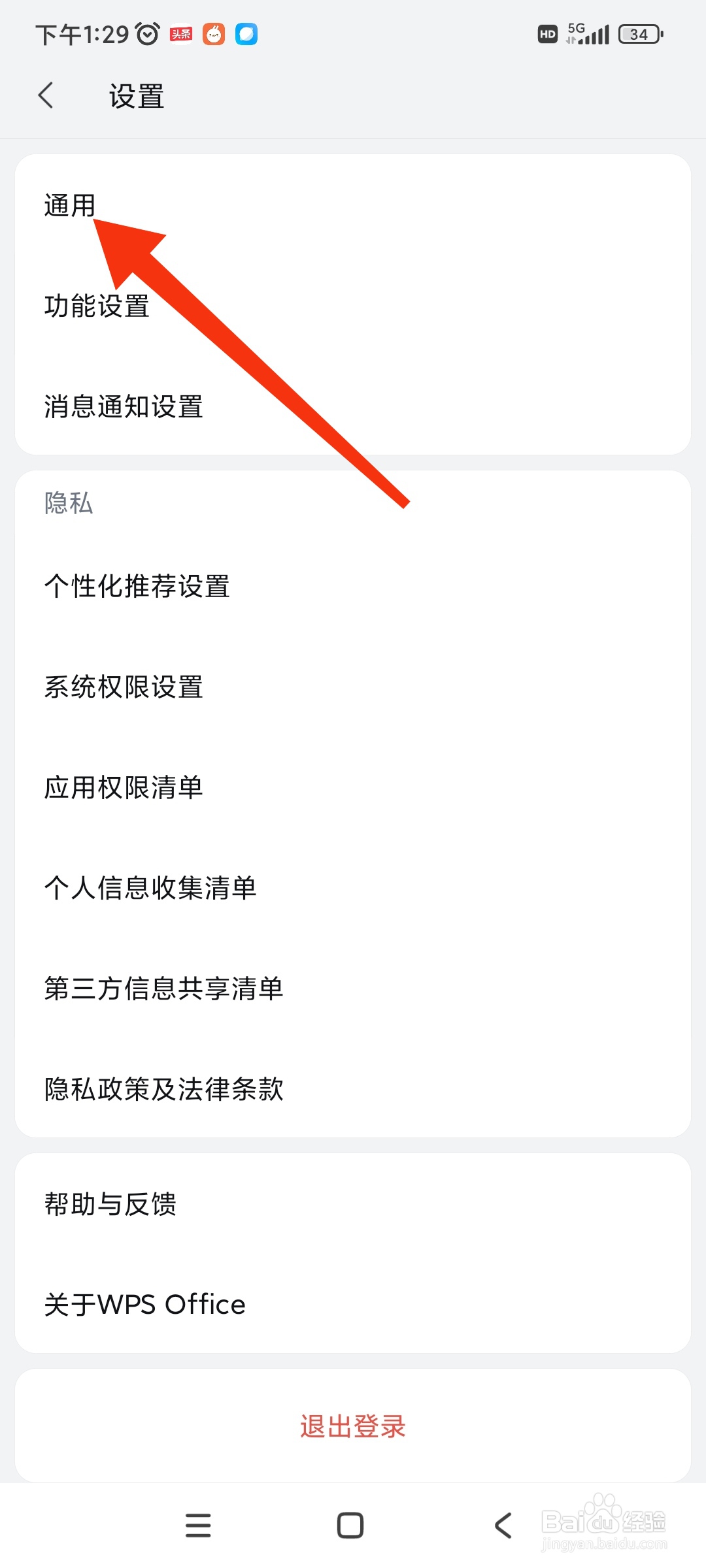The height and width of the screenshot is (1568, 706).
Task: Open 帮助与反馈
Action: coord(109,1204)
